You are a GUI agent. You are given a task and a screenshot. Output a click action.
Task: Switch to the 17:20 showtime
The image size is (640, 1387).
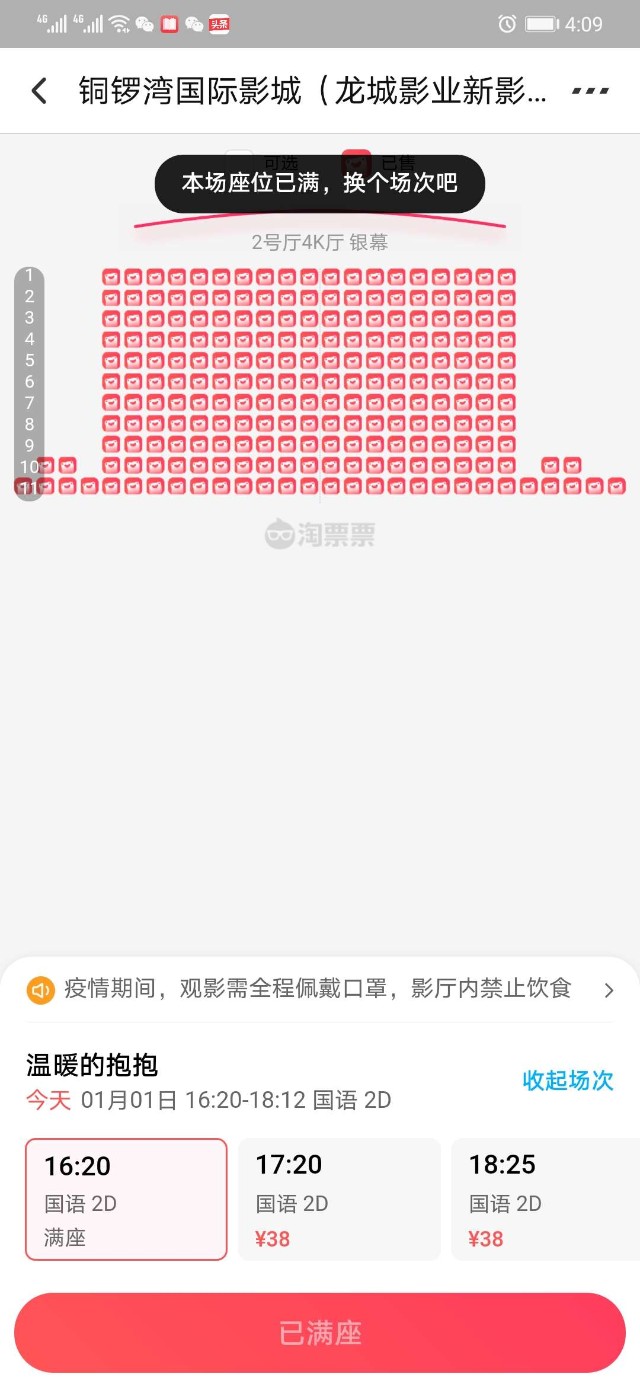coord(339,1199)
